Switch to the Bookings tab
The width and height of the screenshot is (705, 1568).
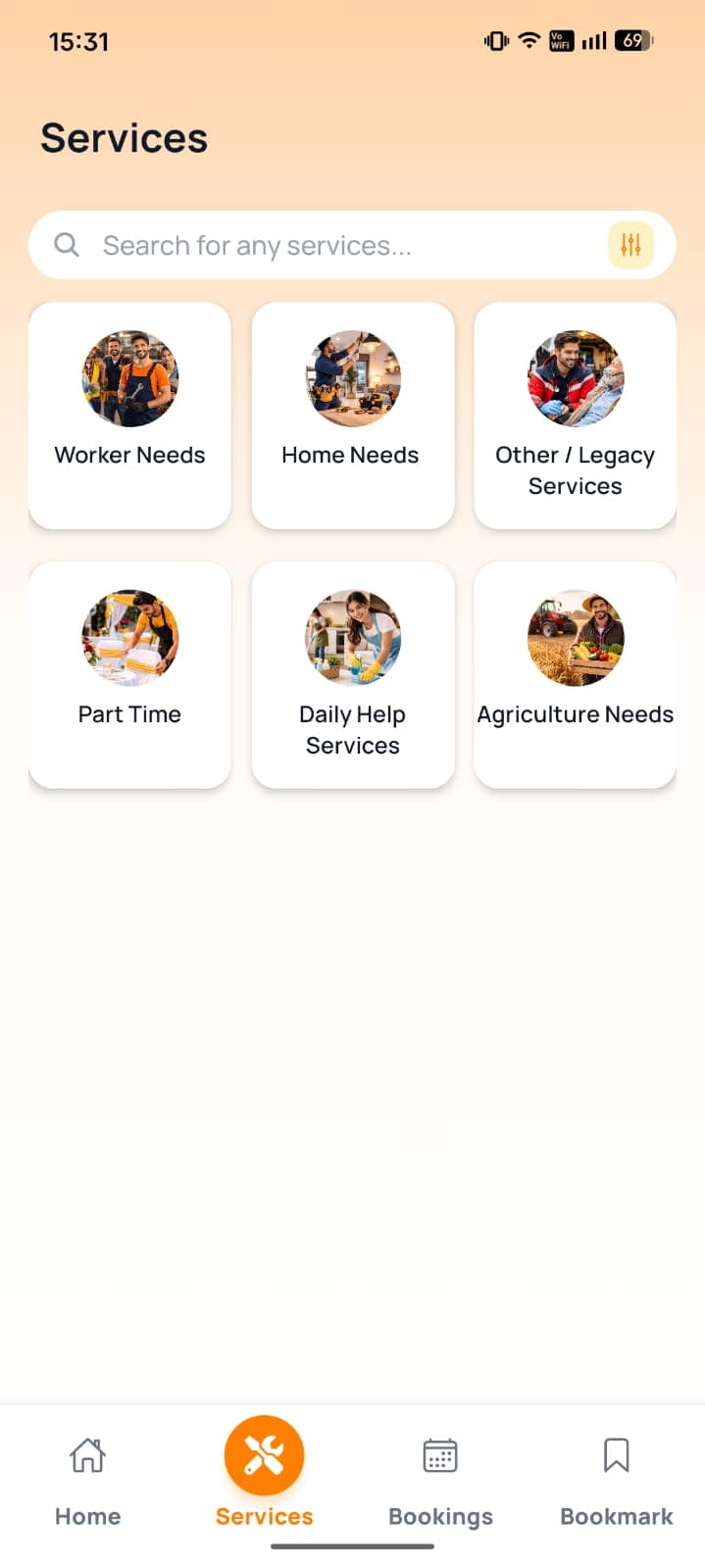[440, 1480]
